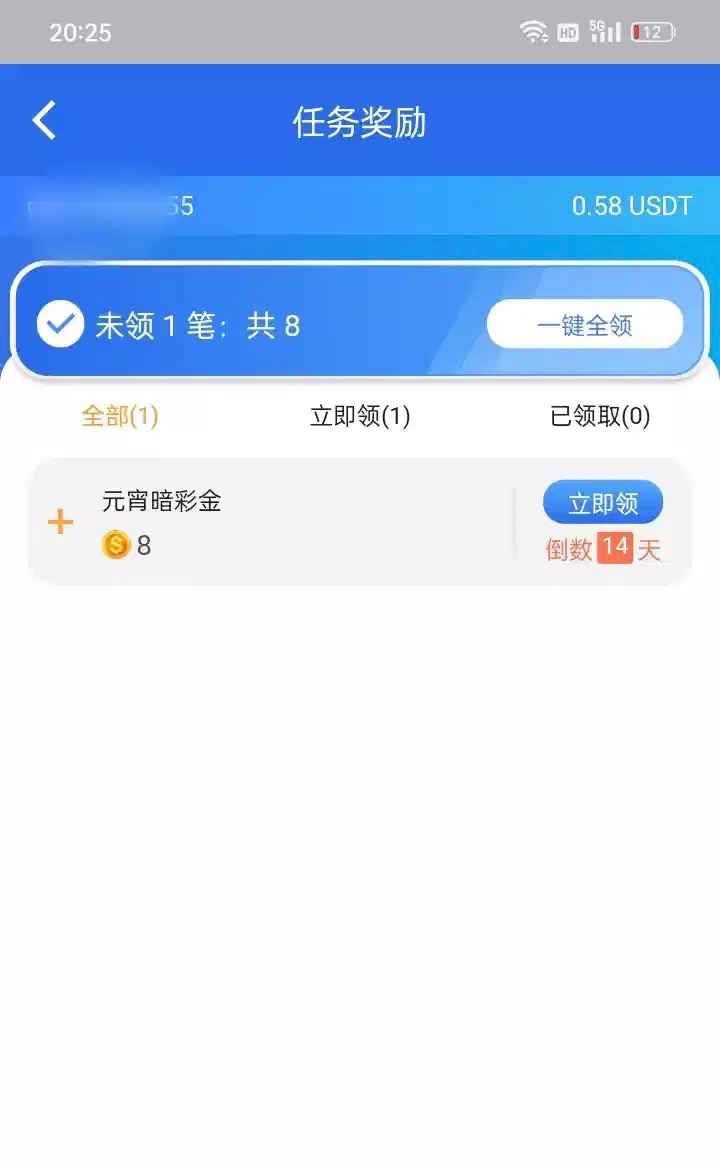
Task: Toggle the checkmark beside 未领 1 笔
Action: (x=61, y=325)
